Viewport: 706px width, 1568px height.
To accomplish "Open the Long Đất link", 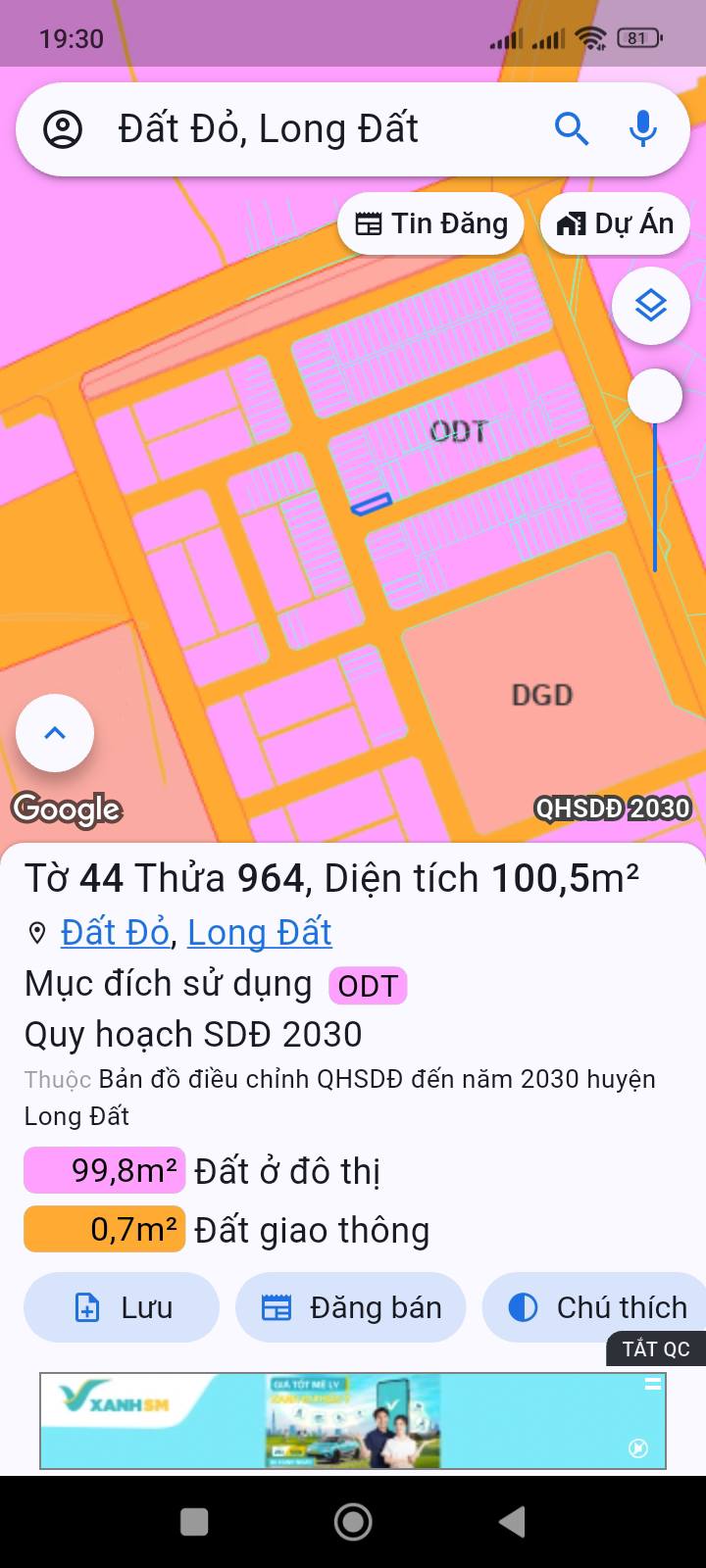I will click(x=260, y=932).
